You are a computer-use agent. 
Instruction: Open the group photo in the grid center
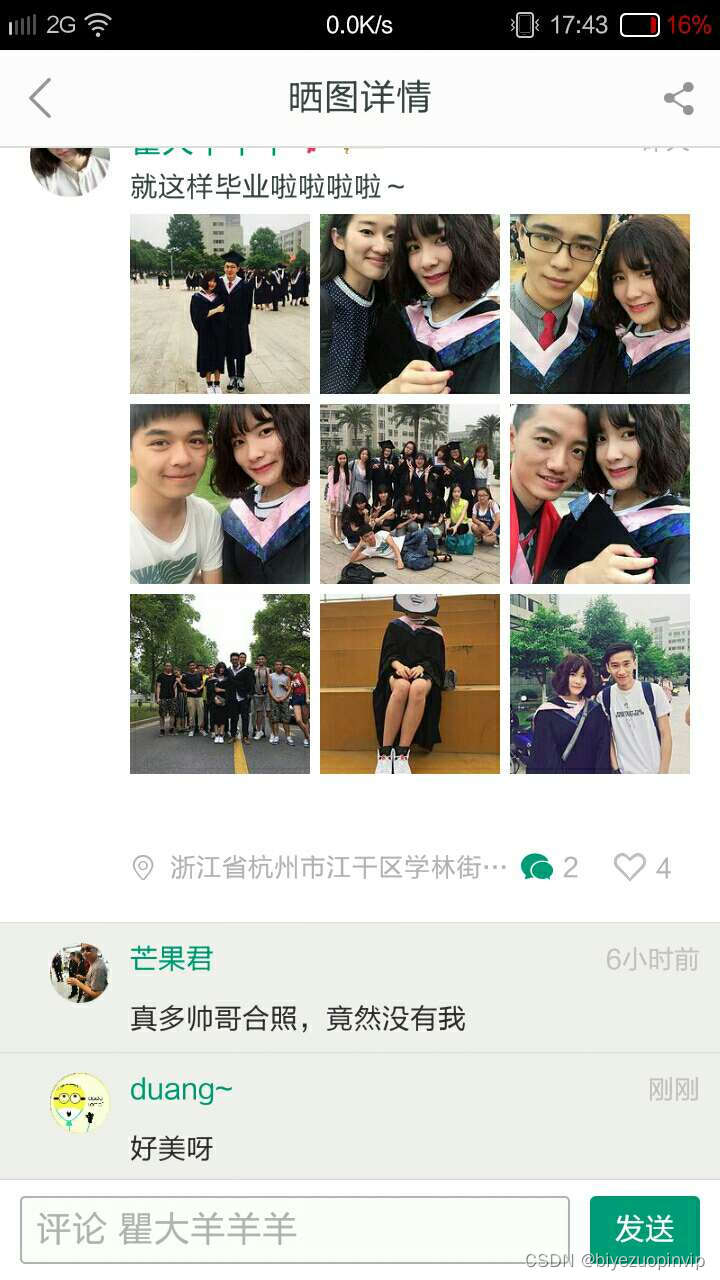[x=410, y=494]
